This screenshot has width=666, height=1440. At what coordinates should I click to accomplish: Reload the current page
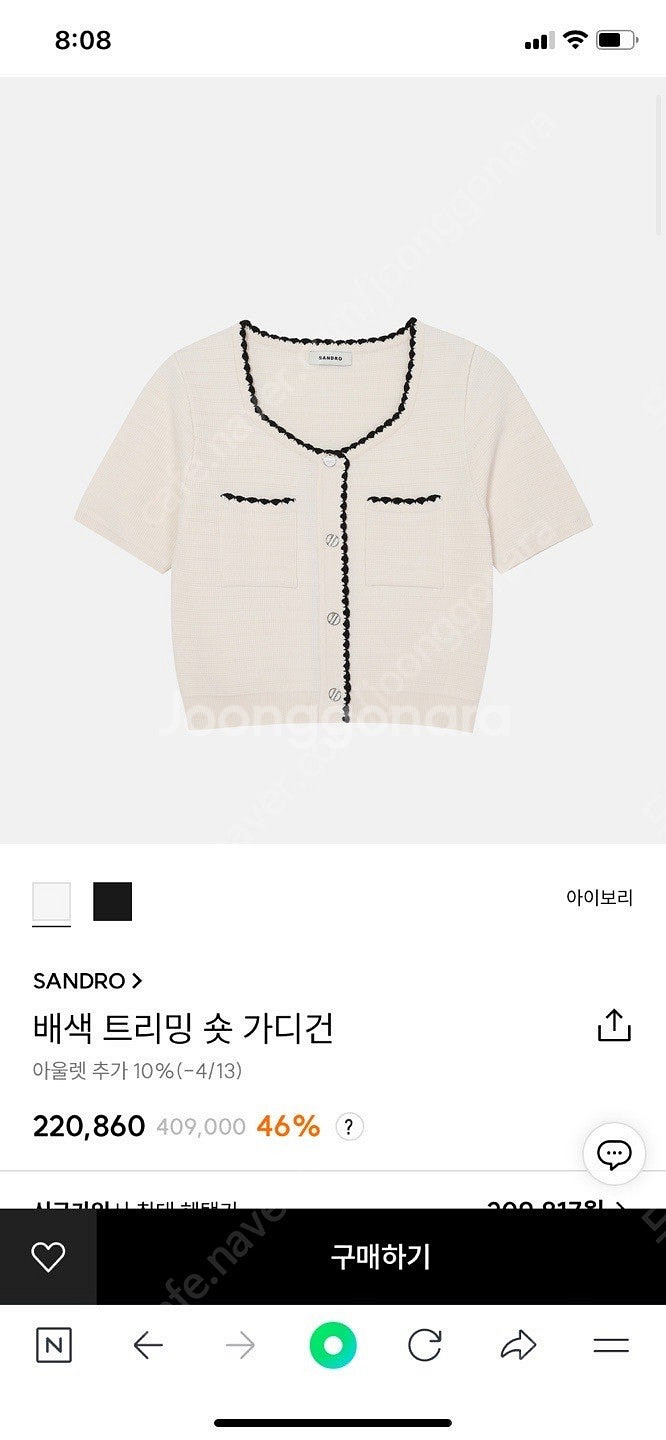(425, 1345)
